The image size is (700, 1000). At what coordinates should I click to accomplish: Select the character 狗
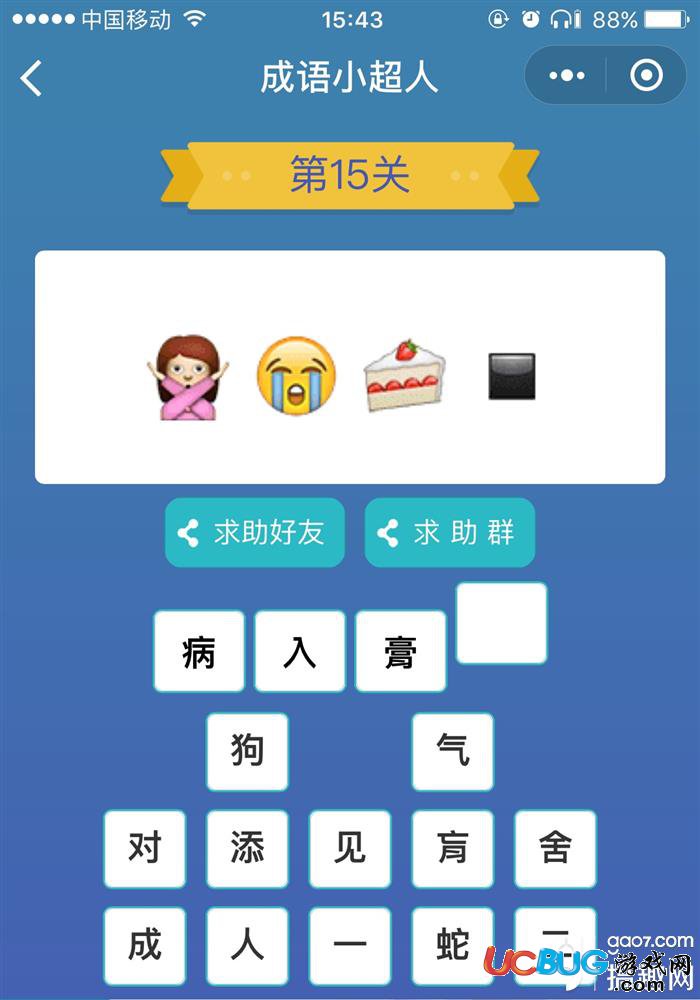(247, 751)
